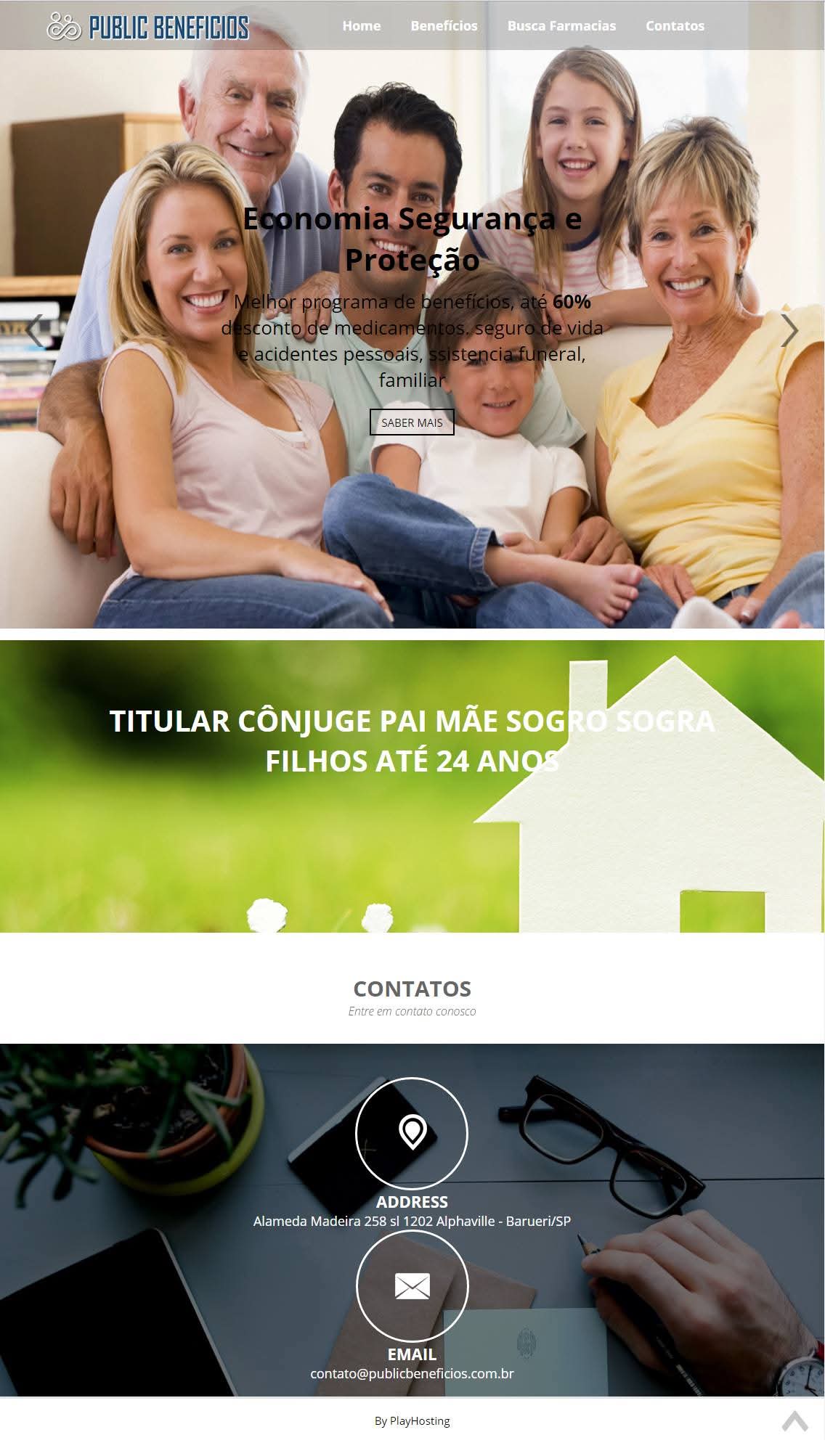Show next carousel slide
Viewport: 825px width, 1456px height.
pyautogui.click(x=789, y=331)
